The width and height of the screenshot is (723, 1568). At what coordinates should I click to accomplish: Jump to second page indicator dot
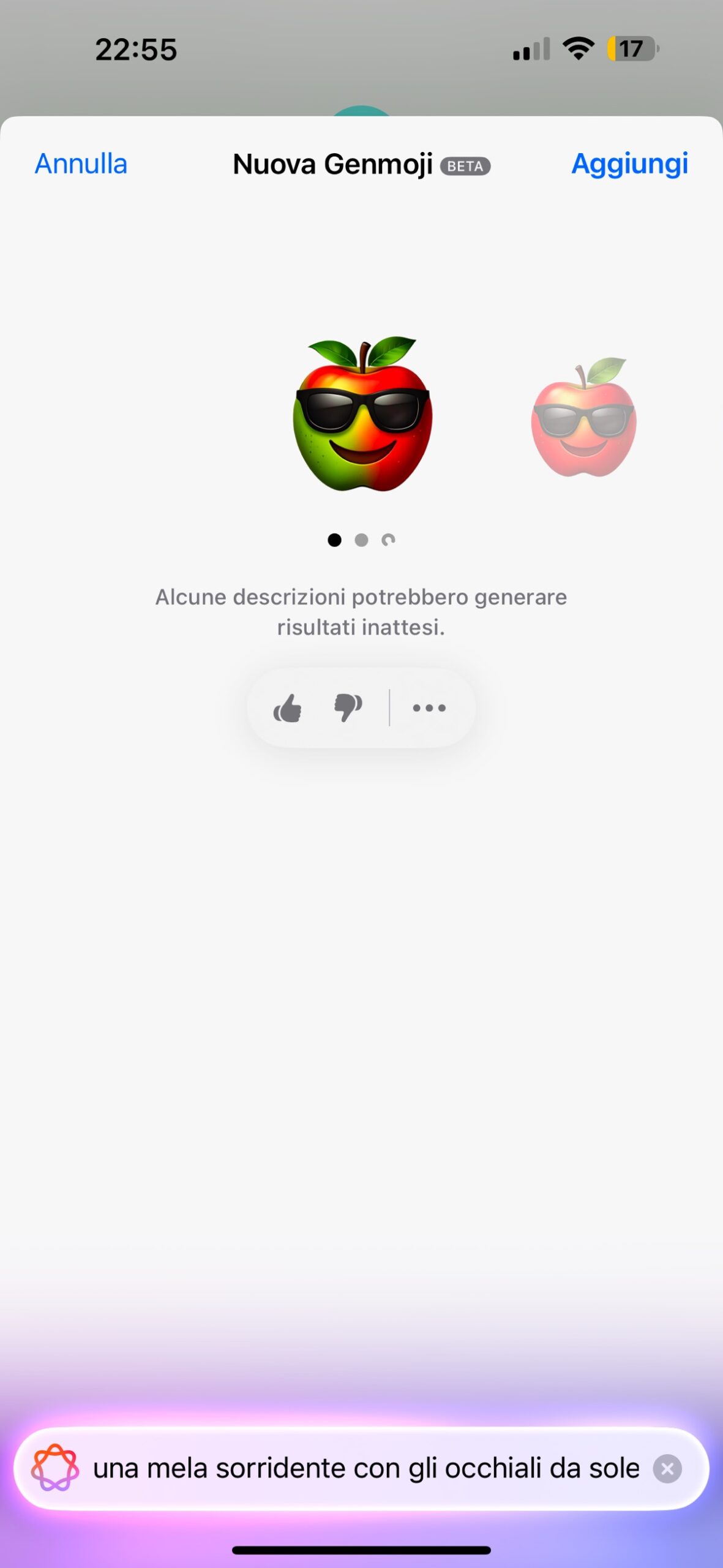(361, 540)
